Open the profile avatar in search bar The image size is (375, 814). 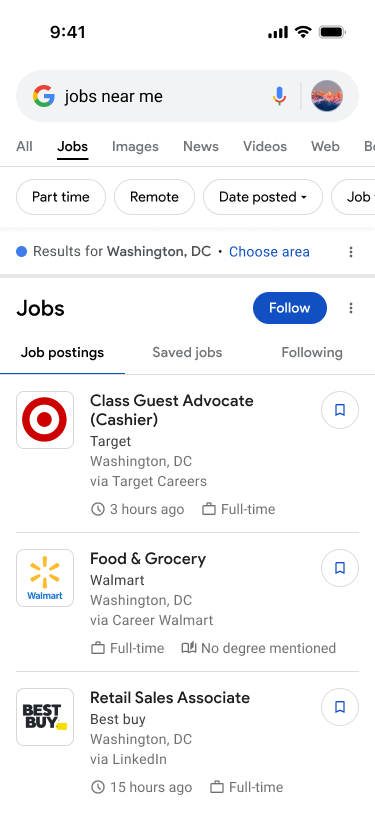pos(327,96)
